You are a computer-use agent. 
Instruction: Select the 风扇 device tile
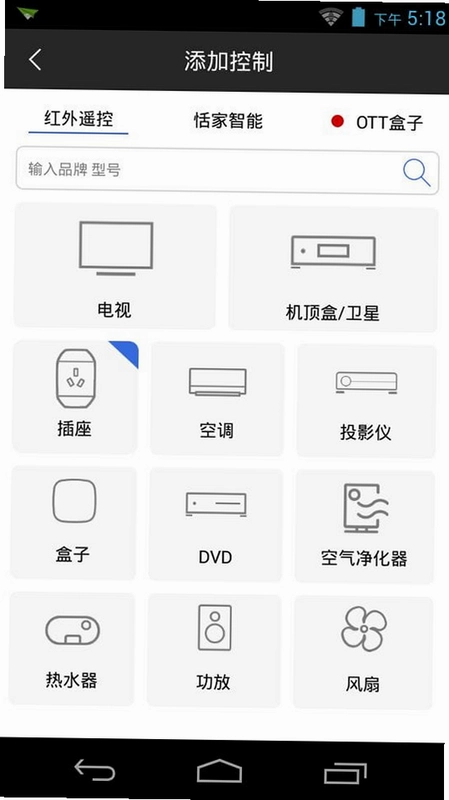[x=363, y=653]
